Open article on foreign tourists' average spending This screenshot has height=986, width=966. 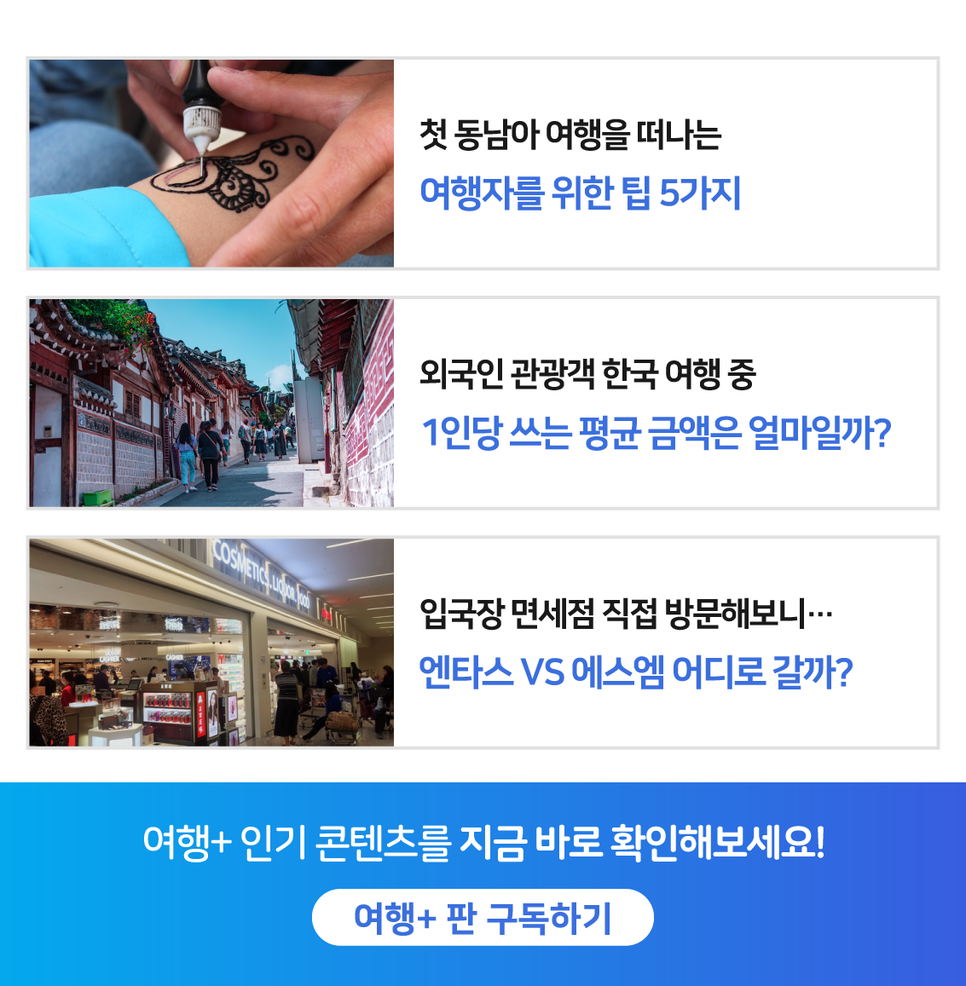pyautogui.click(x=655, y=405)
